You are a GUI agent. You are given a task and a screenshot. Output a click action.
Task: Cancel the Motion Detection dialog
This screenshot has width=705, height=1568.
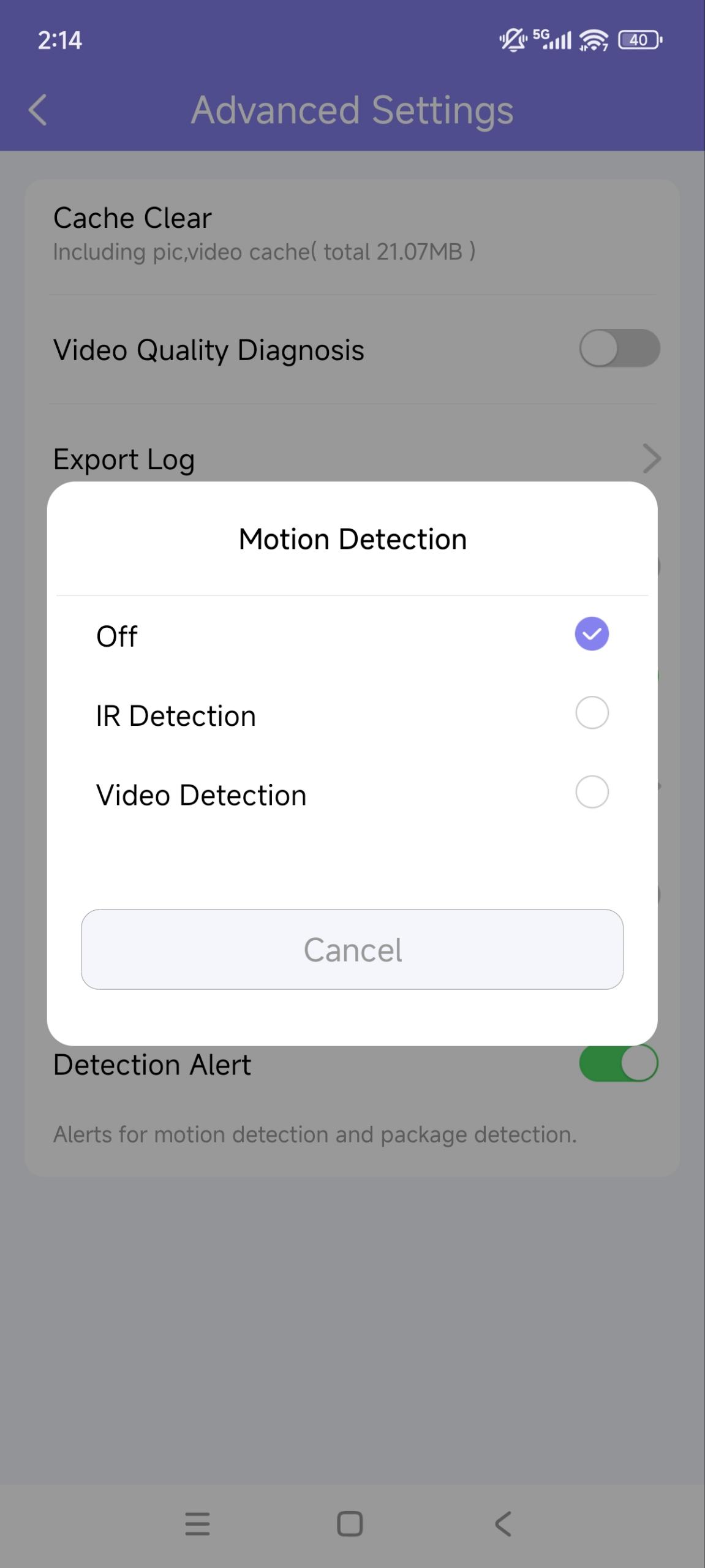[x=352, y=949]
